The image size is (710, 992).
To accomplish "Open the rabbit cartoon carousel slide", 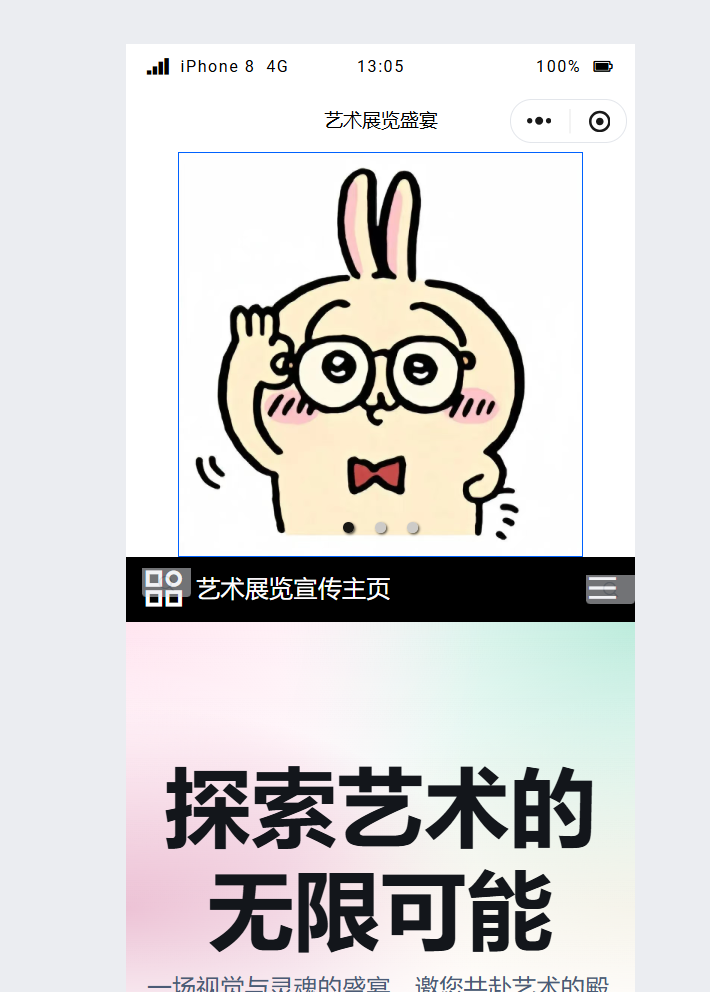I will (380, 340).
